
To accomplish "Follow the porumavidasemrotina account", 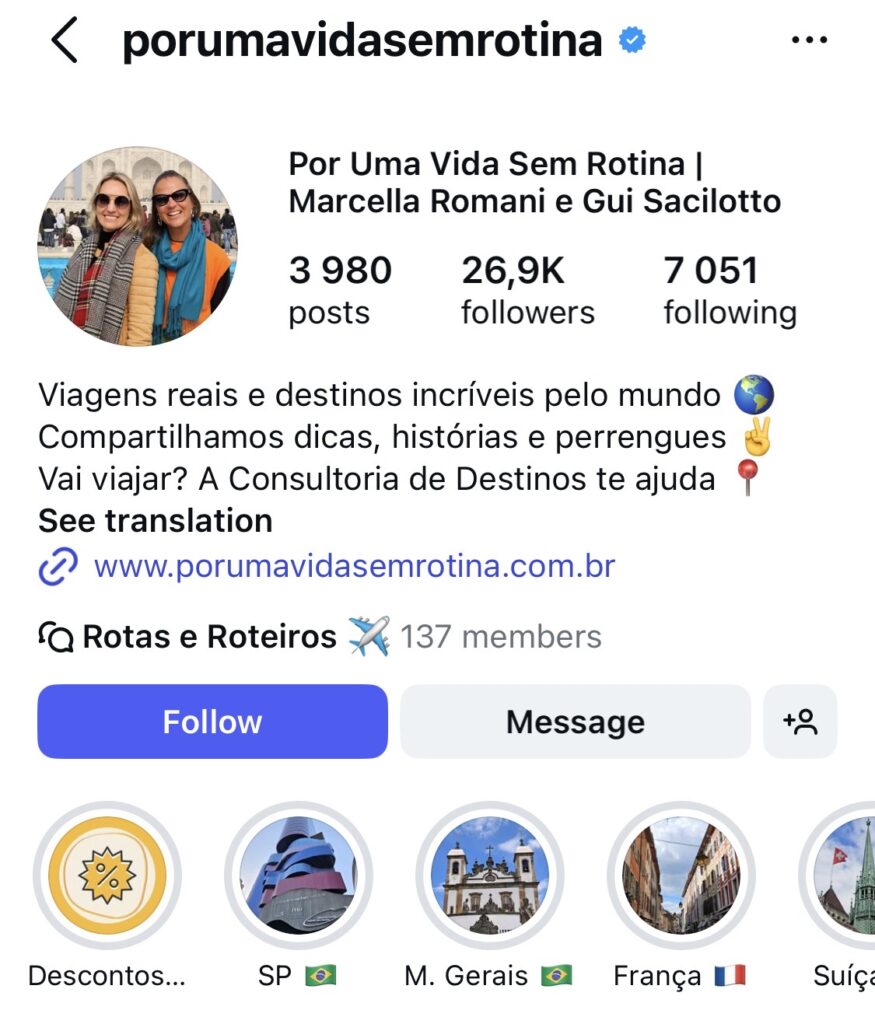I will click(x=211, y=721).
